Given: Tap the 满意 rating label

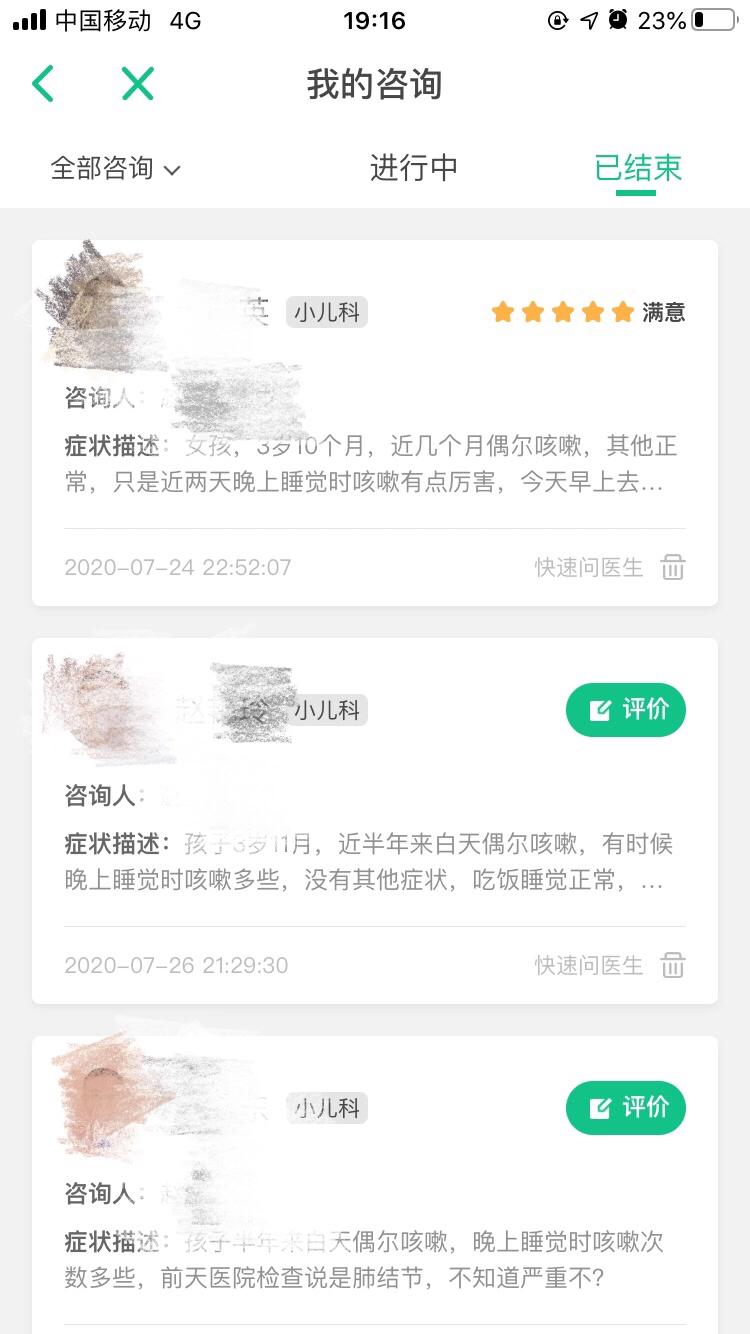Looking at the screenshot, I should pyautogui.click(x=662, y=312).
